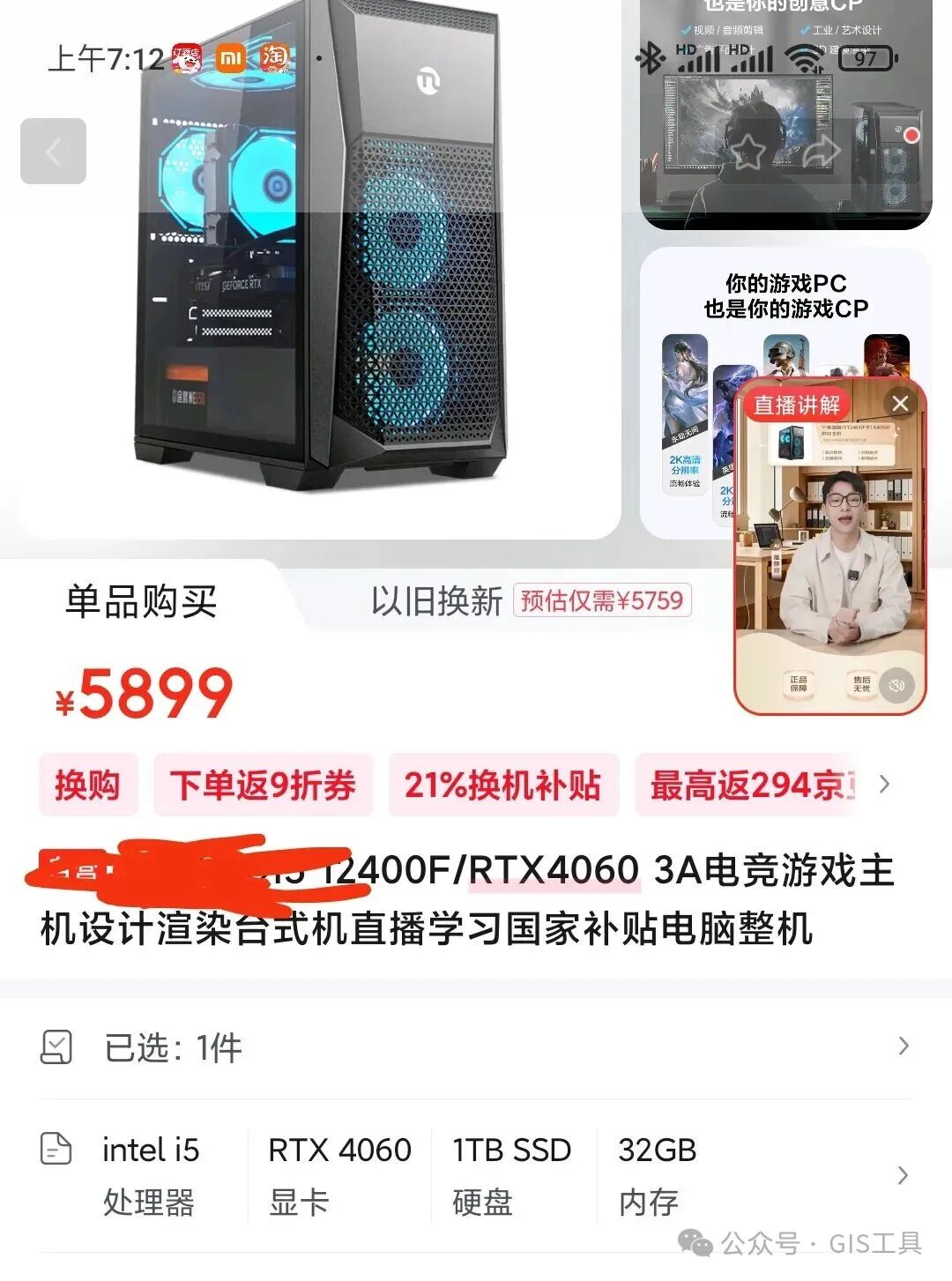
Task: Open the 直播讲解 live explanation label
Action: pos(798,404)
